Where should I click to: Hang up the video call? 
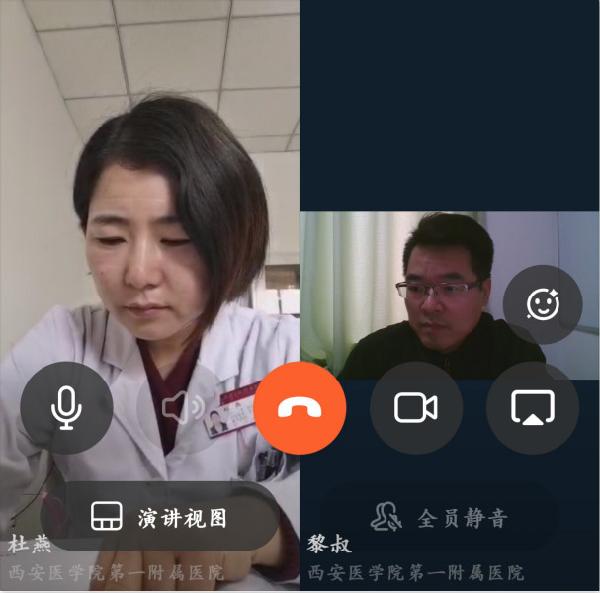click(x=299, y=408)
